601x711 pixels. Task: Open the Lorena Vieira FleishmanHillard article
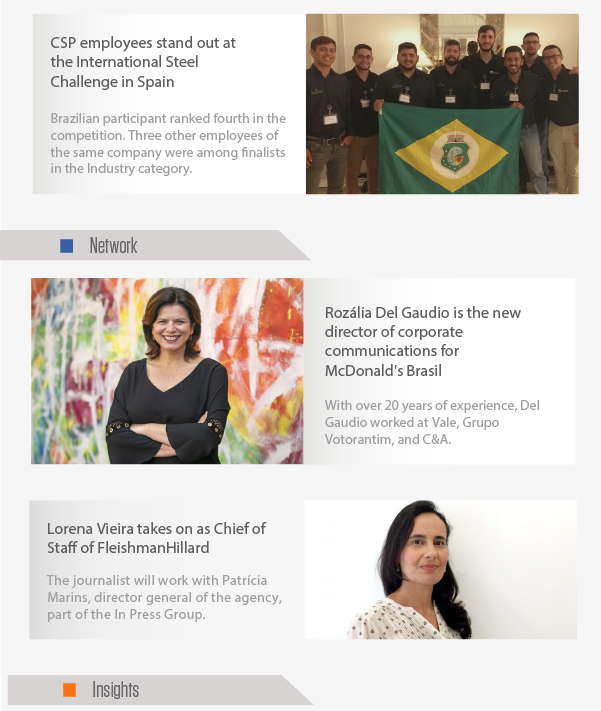tap(156, 537)
